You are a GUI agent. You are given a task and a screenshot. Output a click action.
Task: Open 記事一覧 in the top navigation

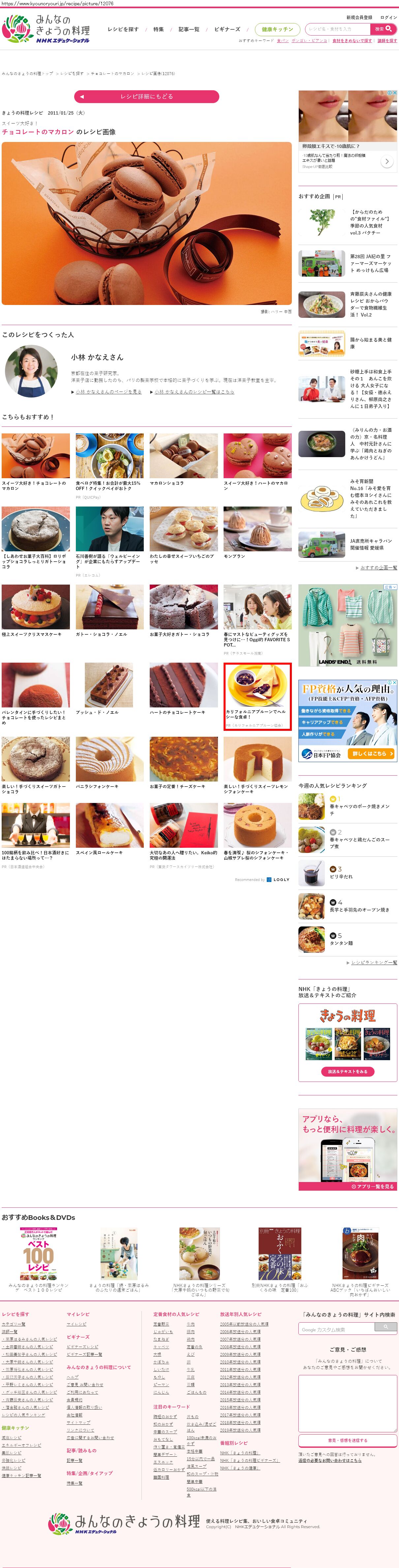(x=189, y=29)
